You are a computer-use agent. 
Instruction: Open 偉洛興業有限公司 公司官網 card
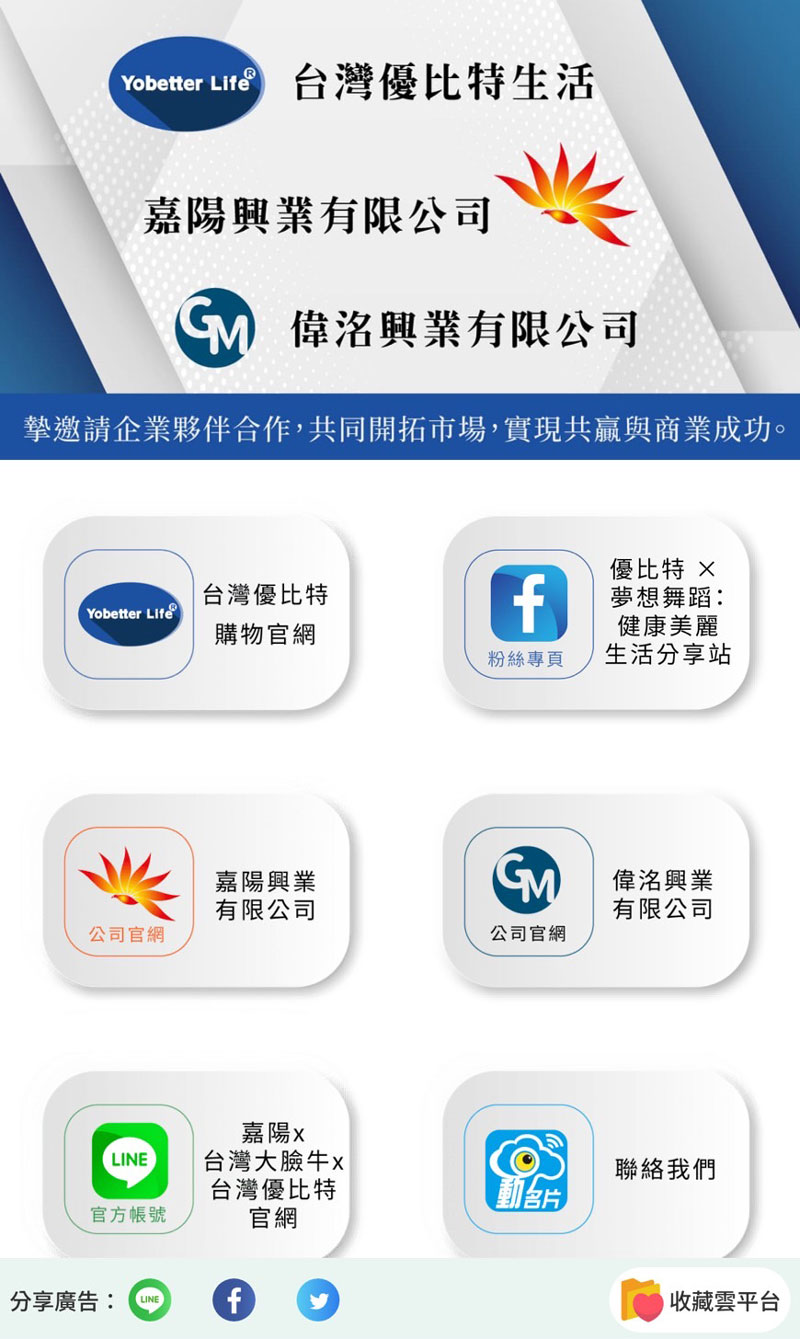pos(596,892)
